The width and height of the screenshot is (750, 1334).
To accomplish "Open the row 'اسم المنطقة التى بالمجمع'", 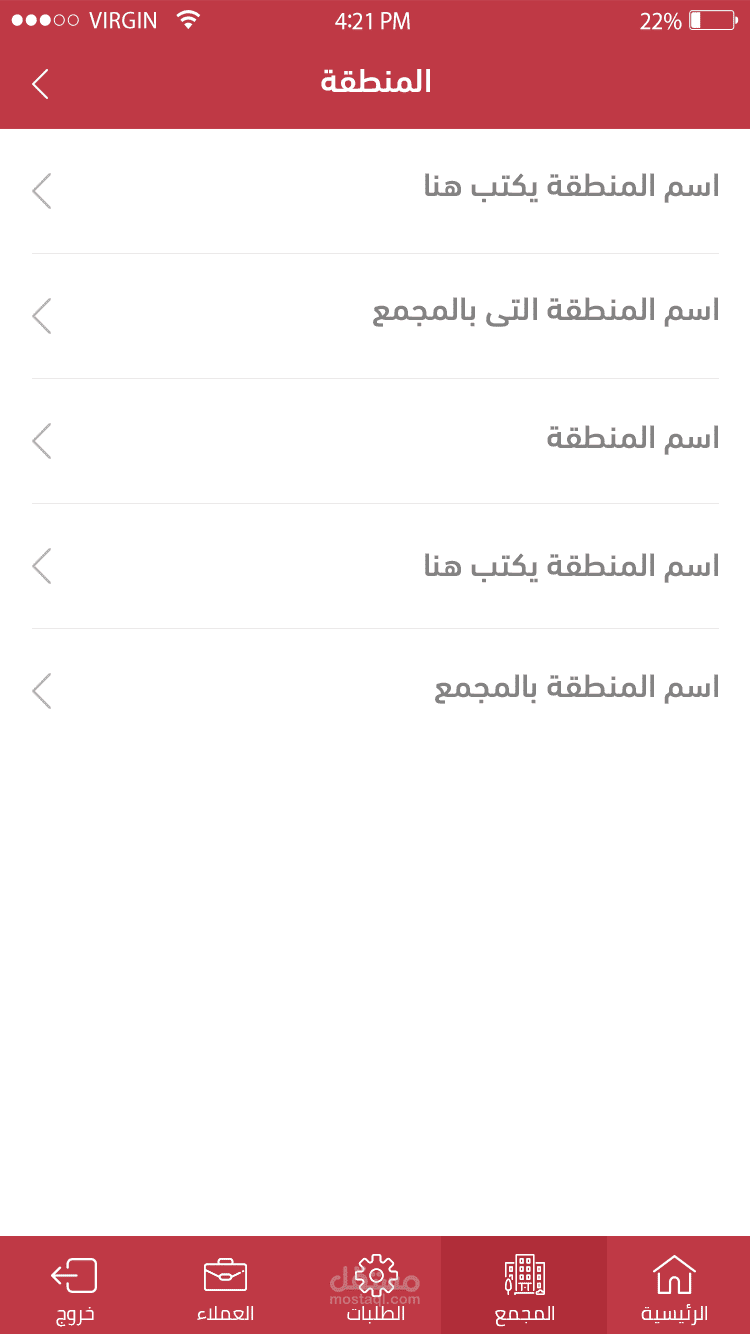I will coord(375,314).
